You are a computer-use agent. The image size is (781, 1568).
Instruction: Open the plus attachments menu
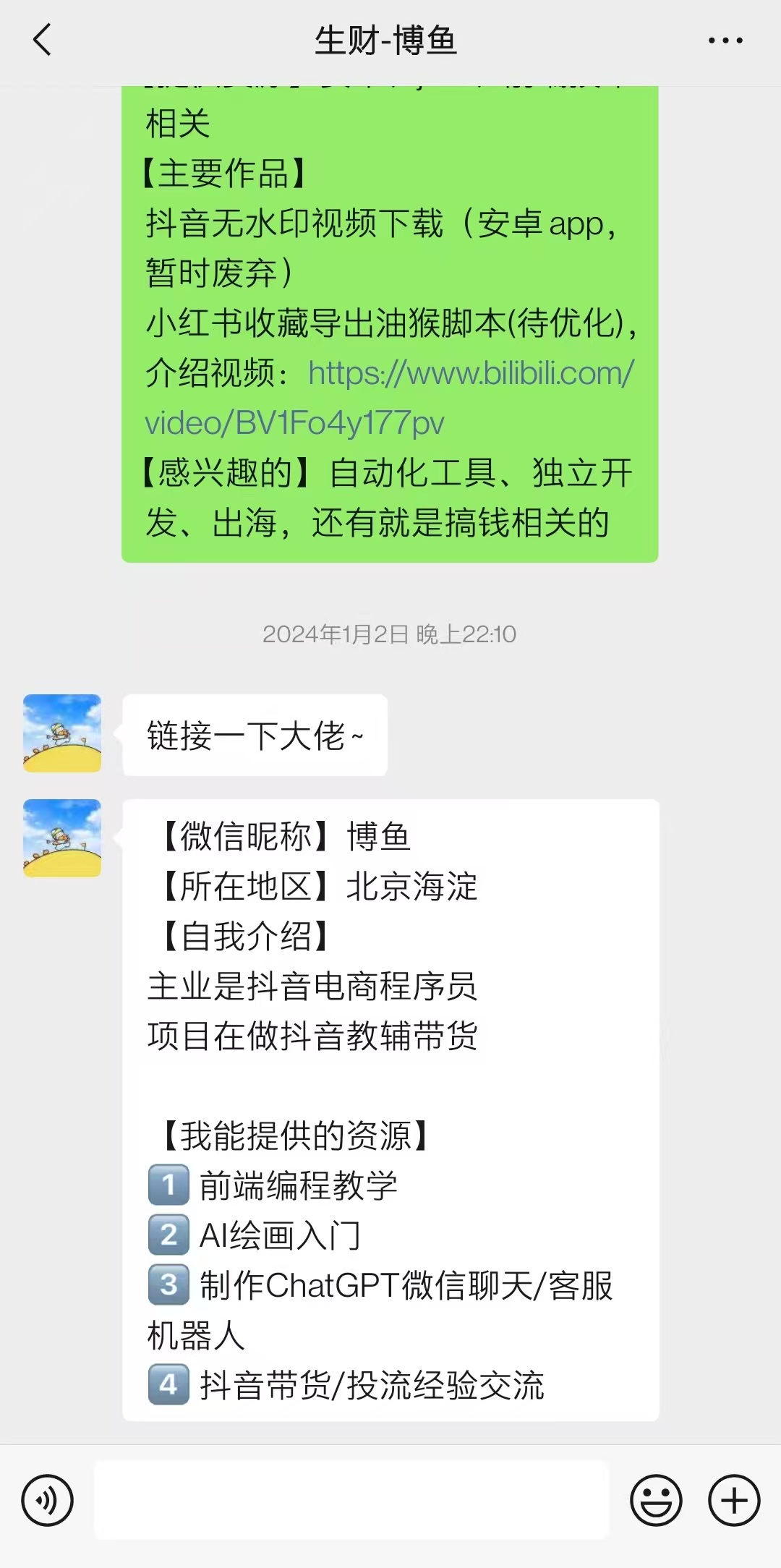pos(734,1500)
